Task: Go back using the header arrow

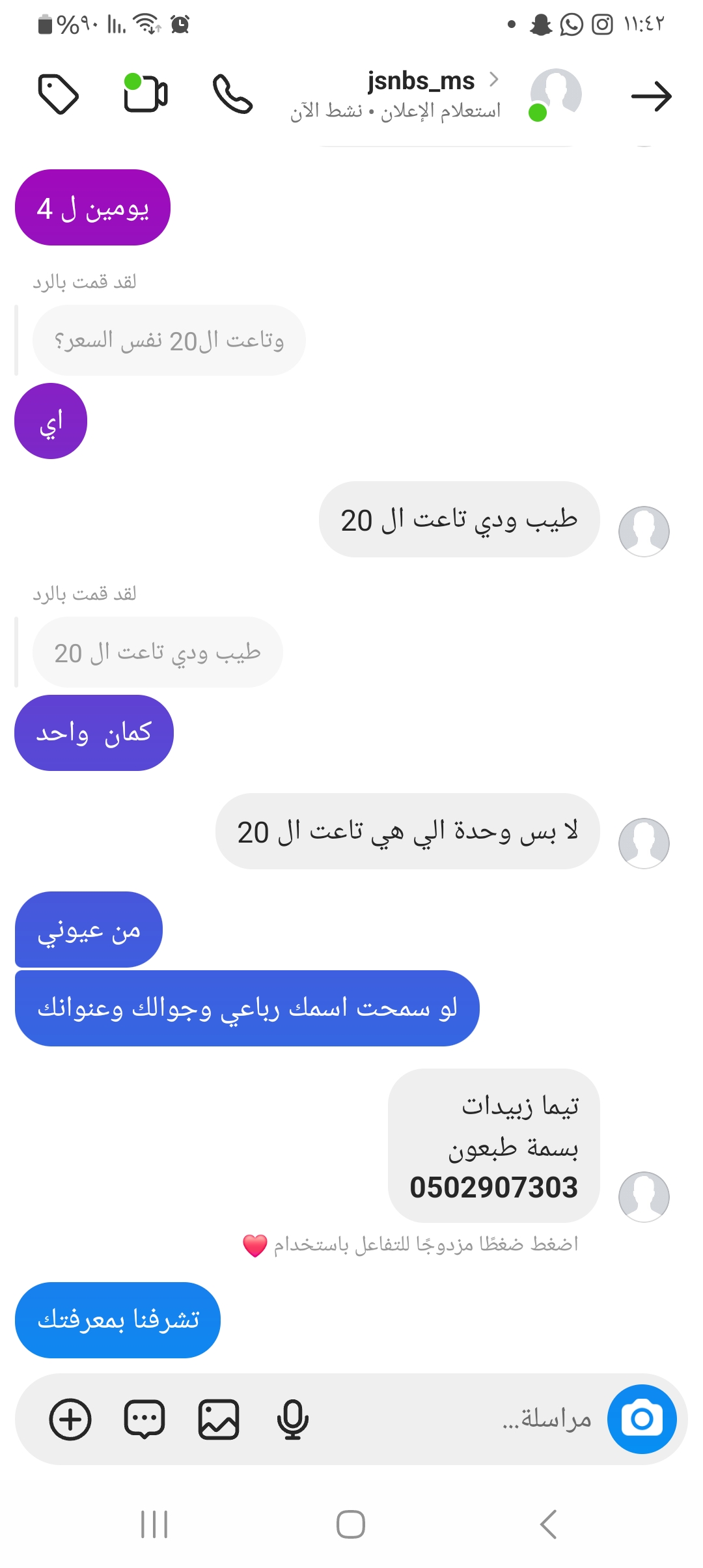Action: 651,96
